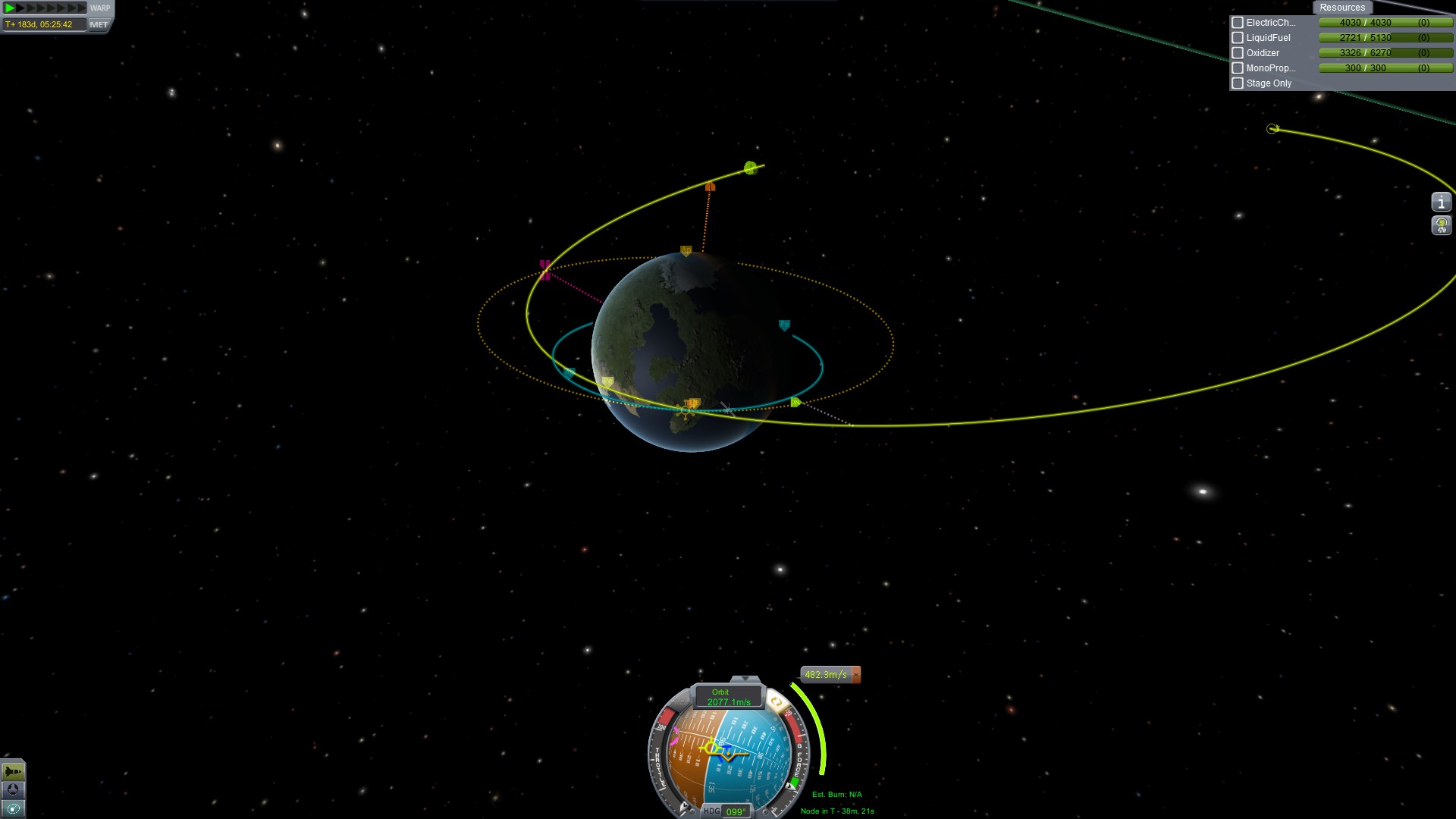
Task: Switch to staging mode with rocket button
Action: [x=13, y=771]
